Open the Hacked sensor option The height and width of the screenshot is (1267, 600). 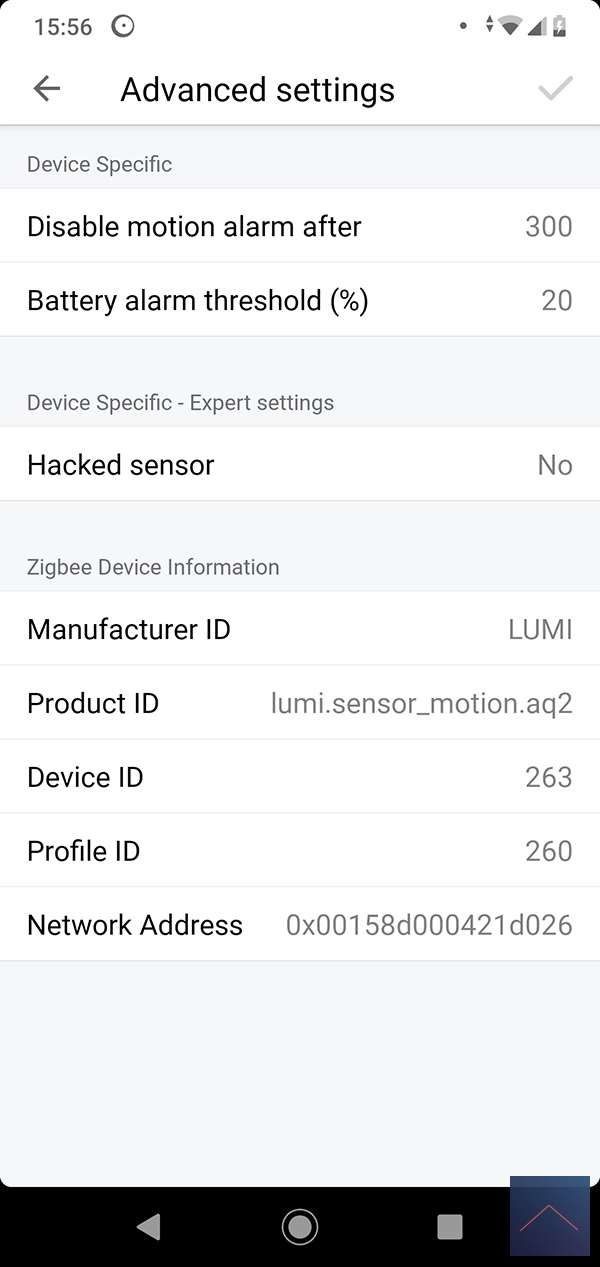(x=300, y=465)
